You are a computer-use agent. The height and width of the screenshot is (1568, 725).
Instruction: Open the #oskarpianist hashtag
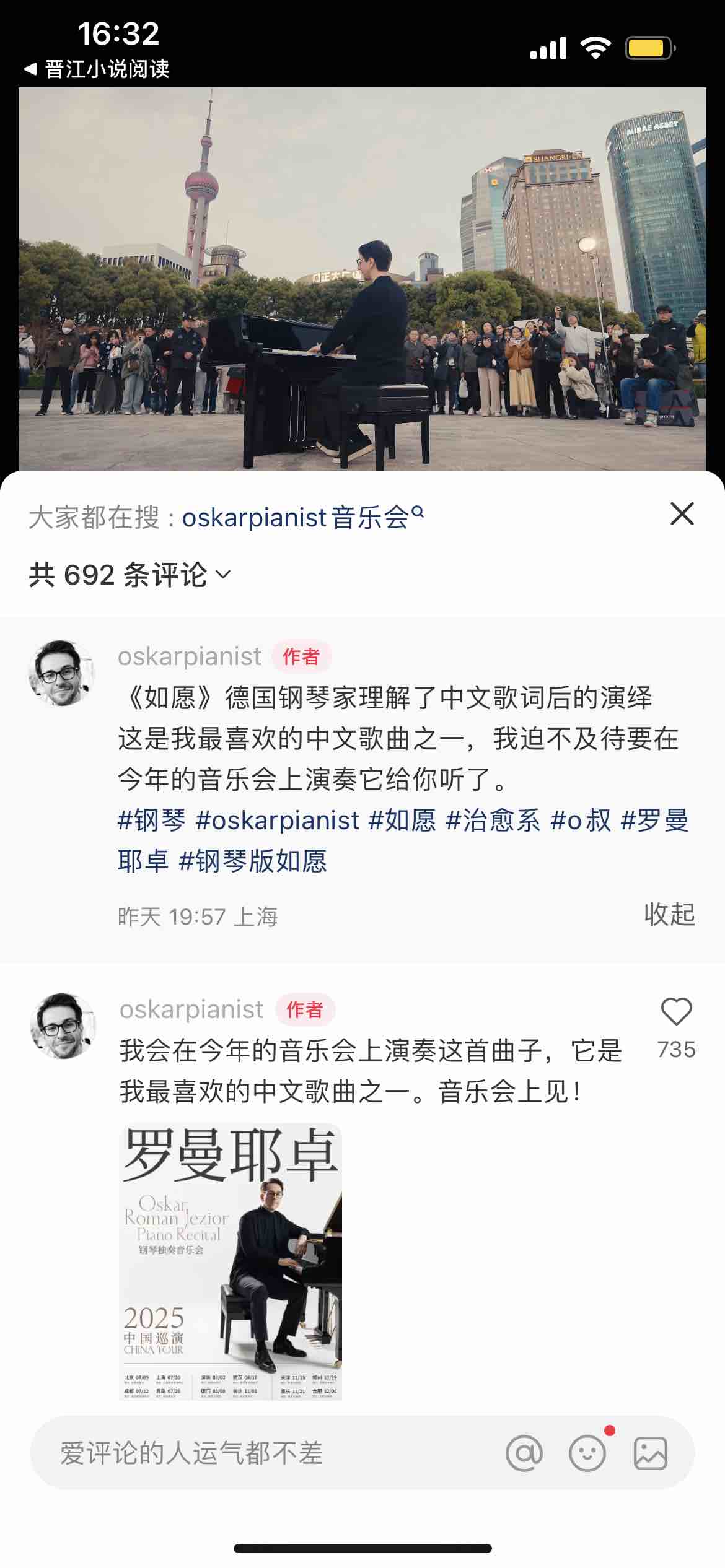(x=277, y=820)
